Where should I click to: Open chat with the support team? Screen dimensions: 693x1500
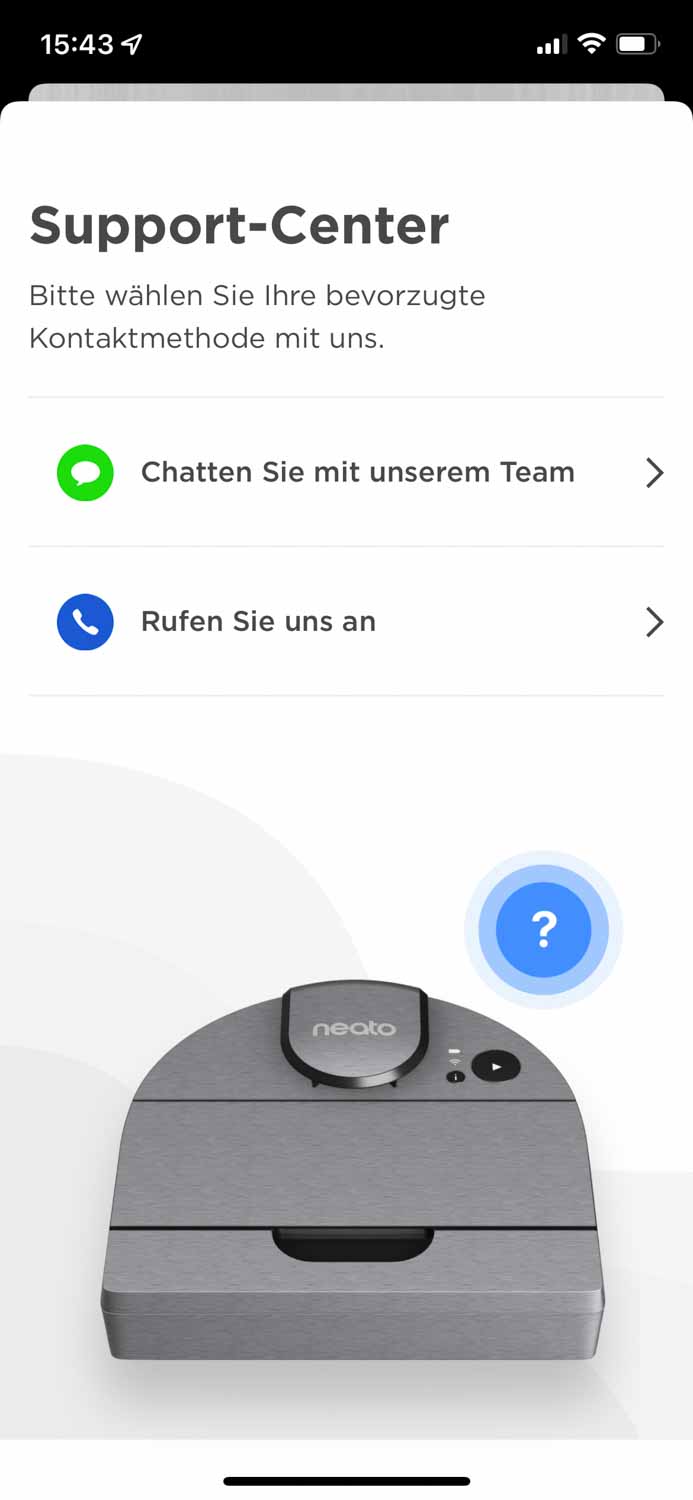357,472
